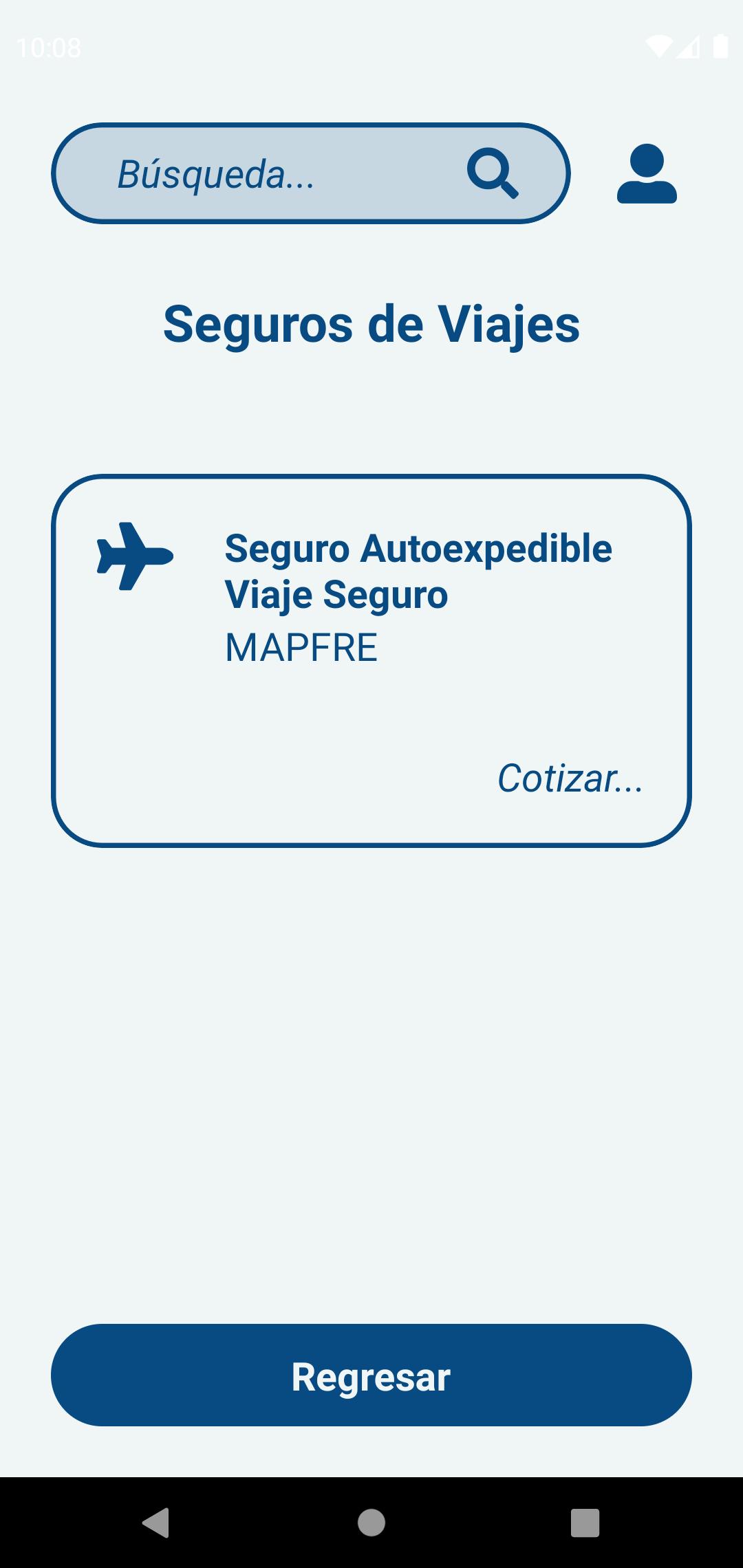
Task: Go back with the system back button
Action: tap(156, 1522)
